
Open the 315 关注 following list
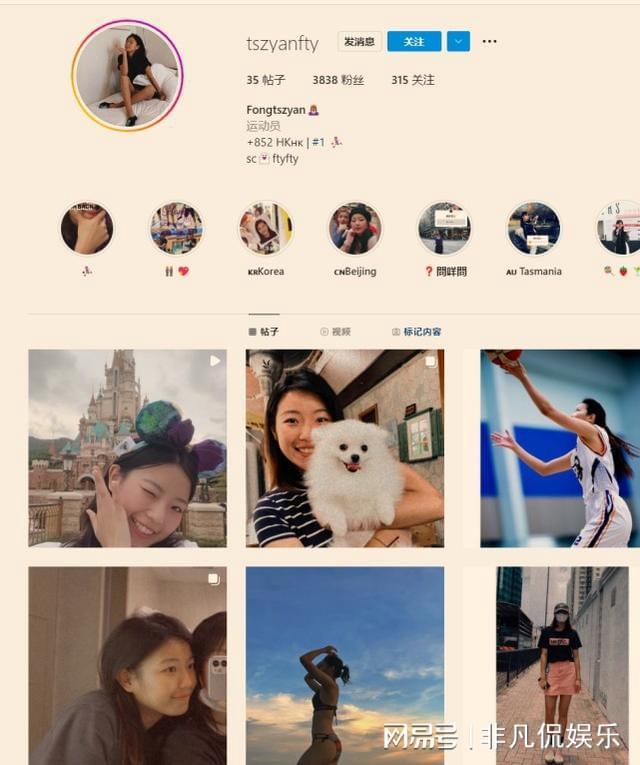click(412, 80)
